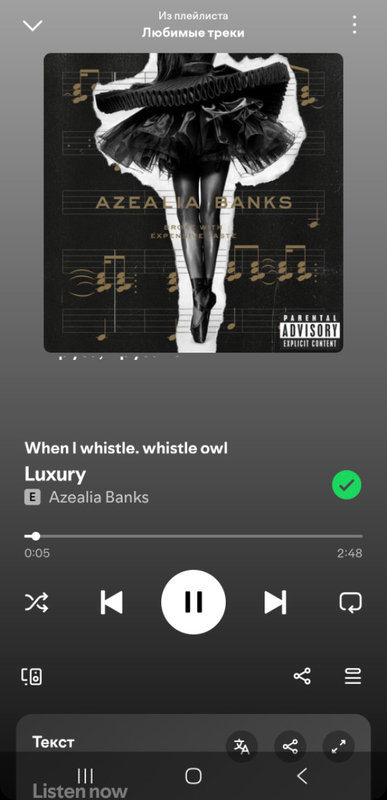Share the lyrics from the Текст card
Viewport: 387px width, 800px height.
(x=290, y=747)
